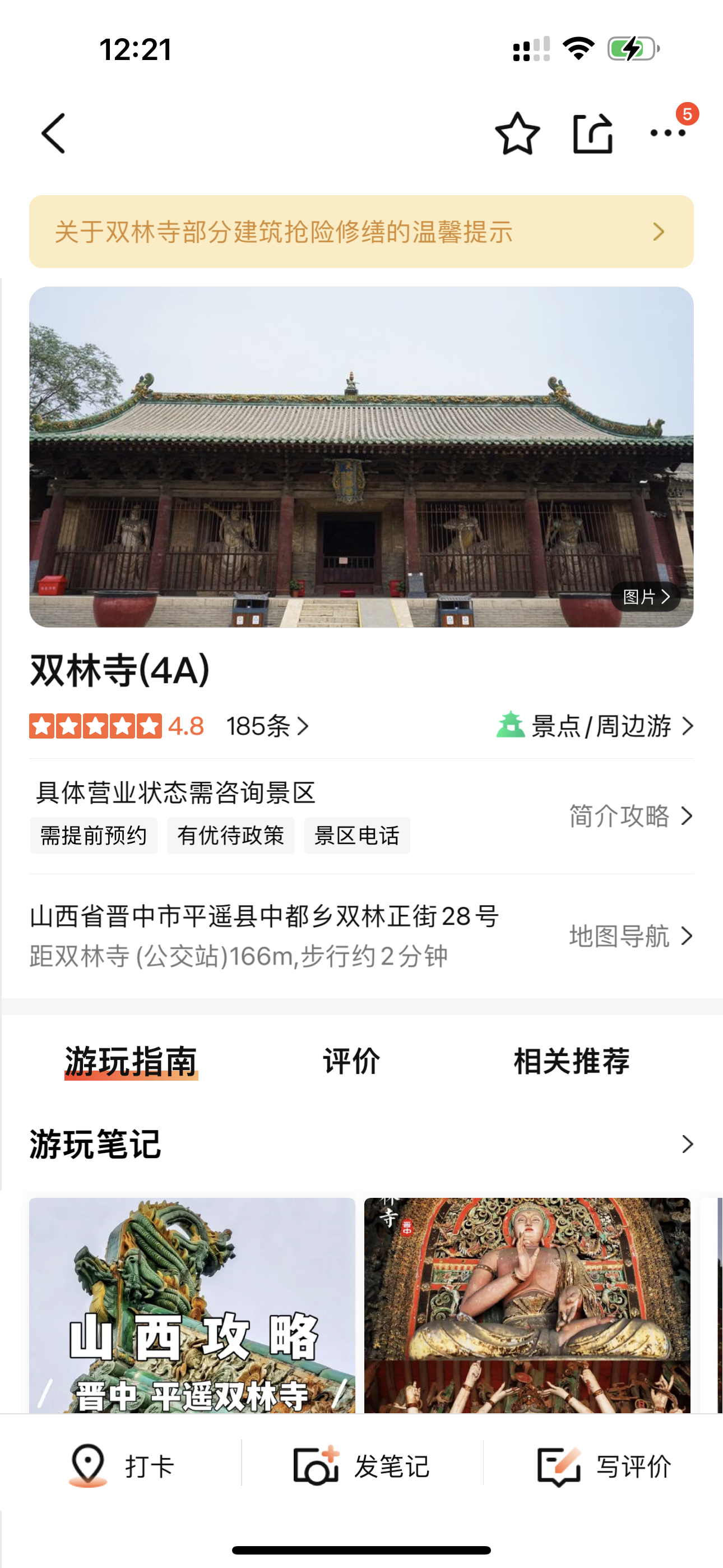723x1568 pixels.
Task: Post a note with 发笔记
Action: pos(361,1466)
